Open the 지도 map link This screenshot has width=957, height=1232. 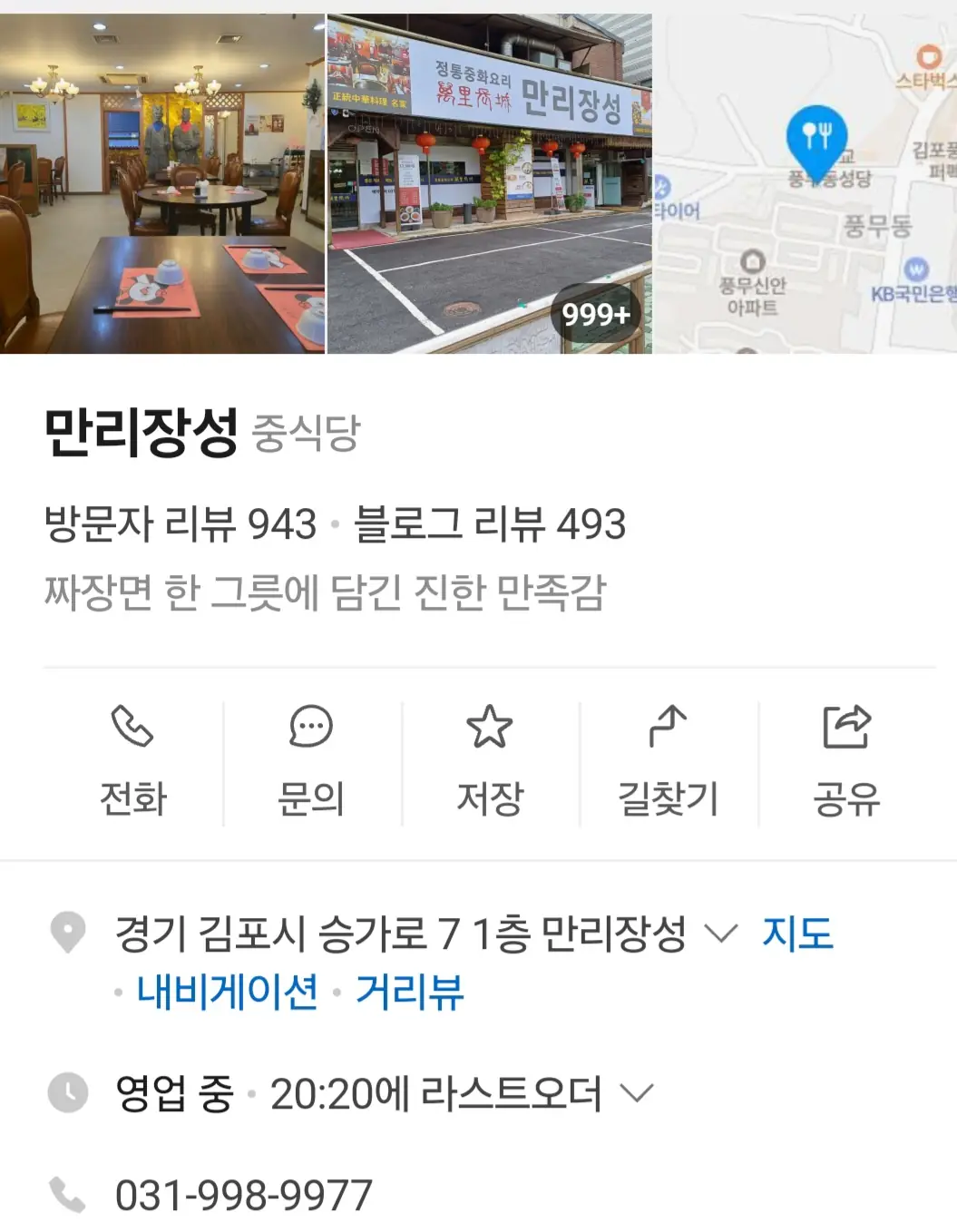tap(797, 934)
